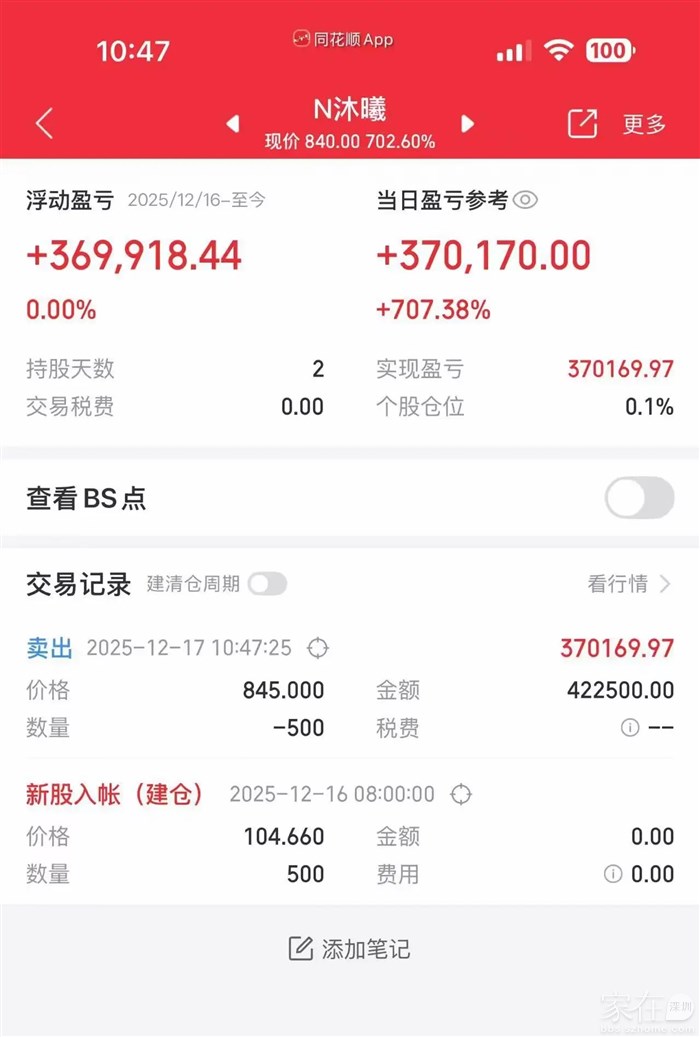Image resolution: width=700 pixels, height=1037 pixels.
Task: Turn on the 建清仓周期 toggle
Action: (x=267, y=584)
